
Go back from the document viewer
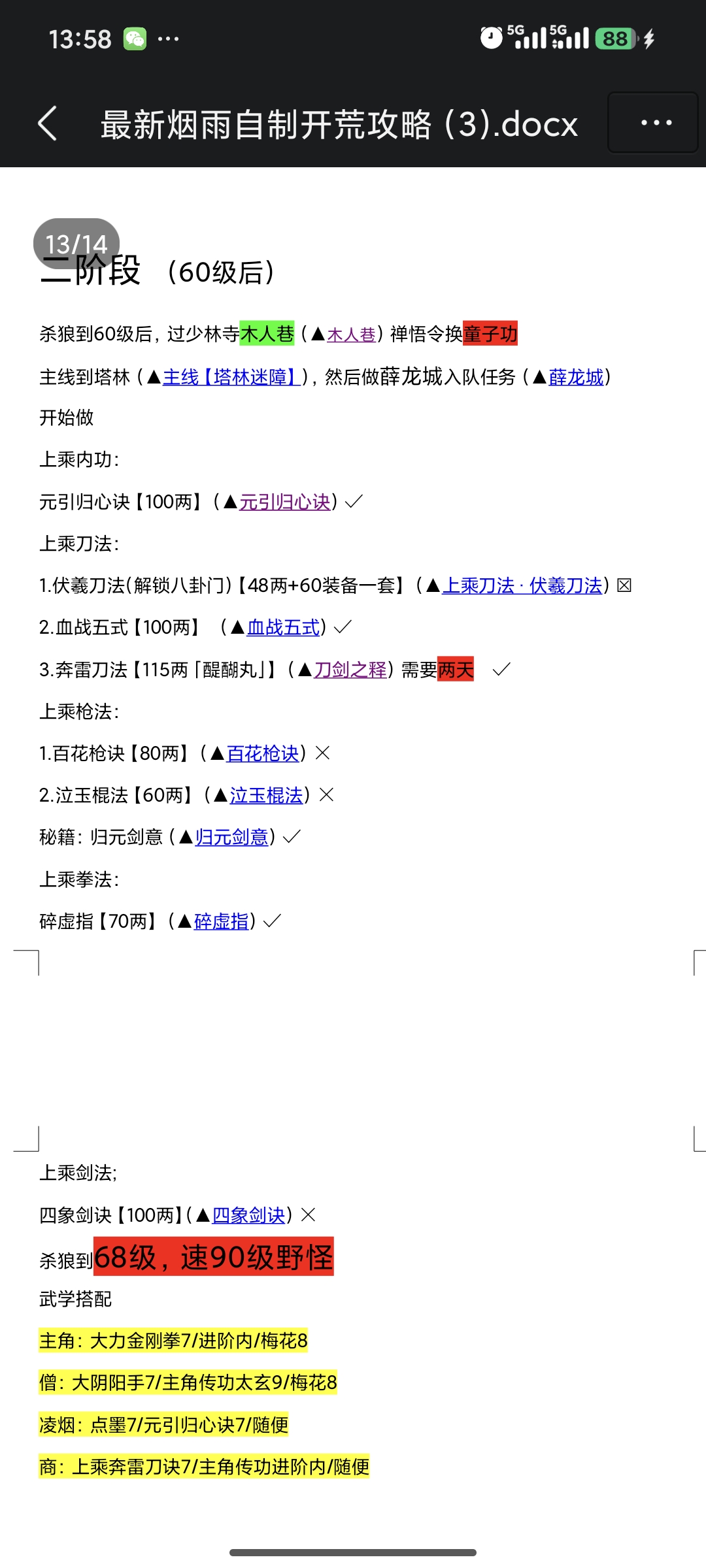pyautogui.click(x=48, y=123)
